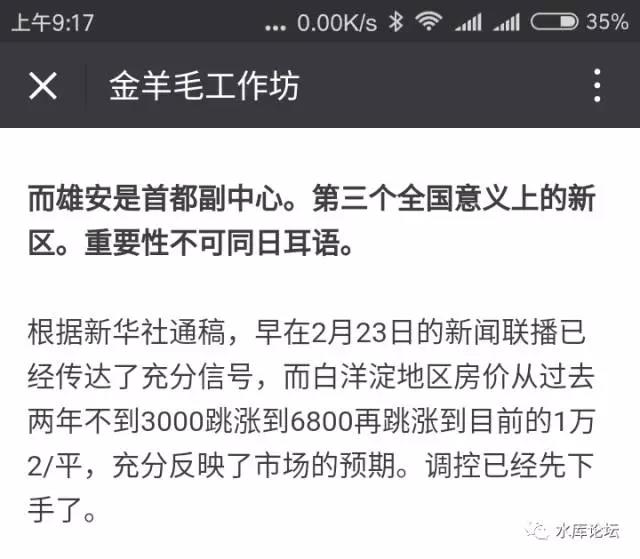The height and width of the screenshot is (559, 640).
Task: Close the 金羊毛工作坊 article page
Action: pyautogui.click(x=43, y=86)
